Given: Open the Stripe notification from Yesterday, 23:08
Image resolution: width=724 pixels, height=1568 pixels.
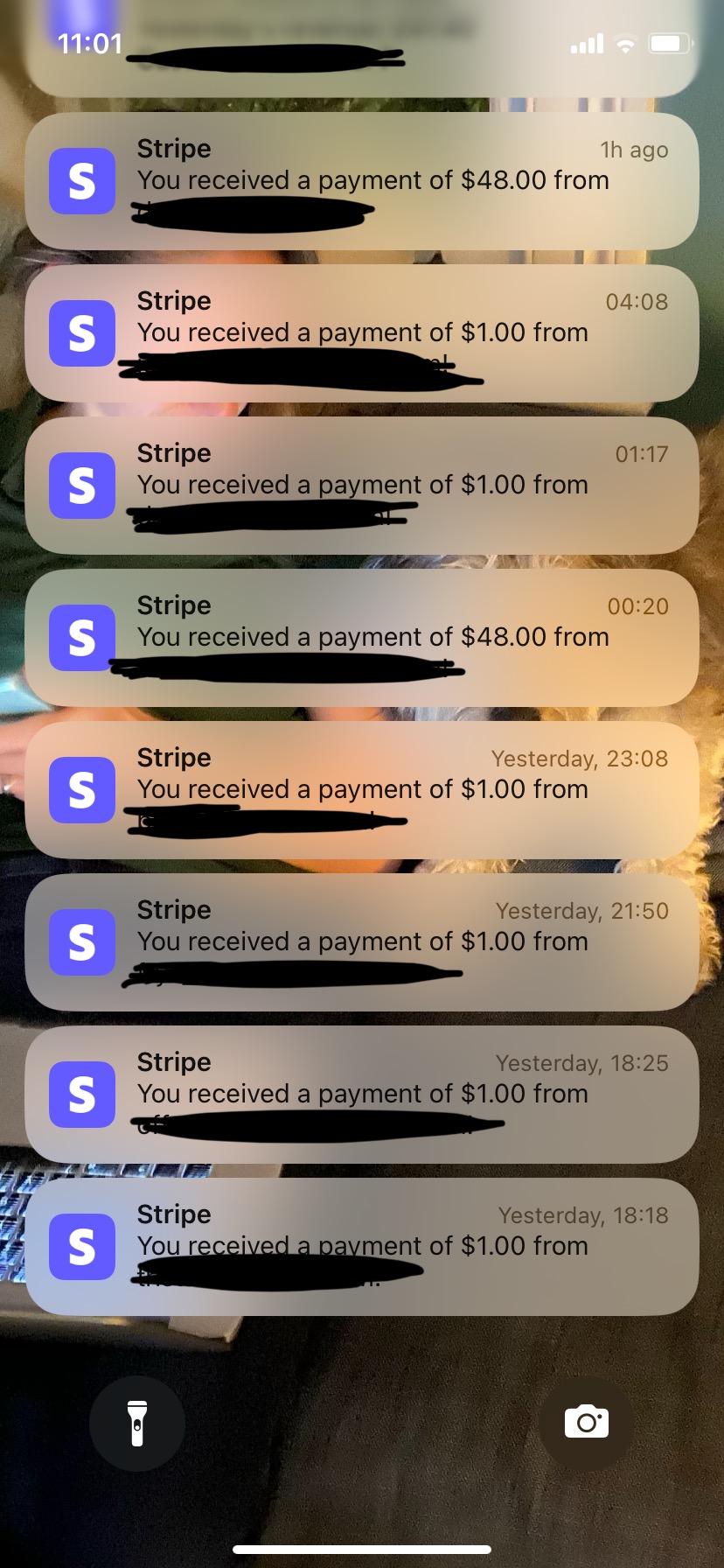Looking at the screenshot, I should click(362, 790).
